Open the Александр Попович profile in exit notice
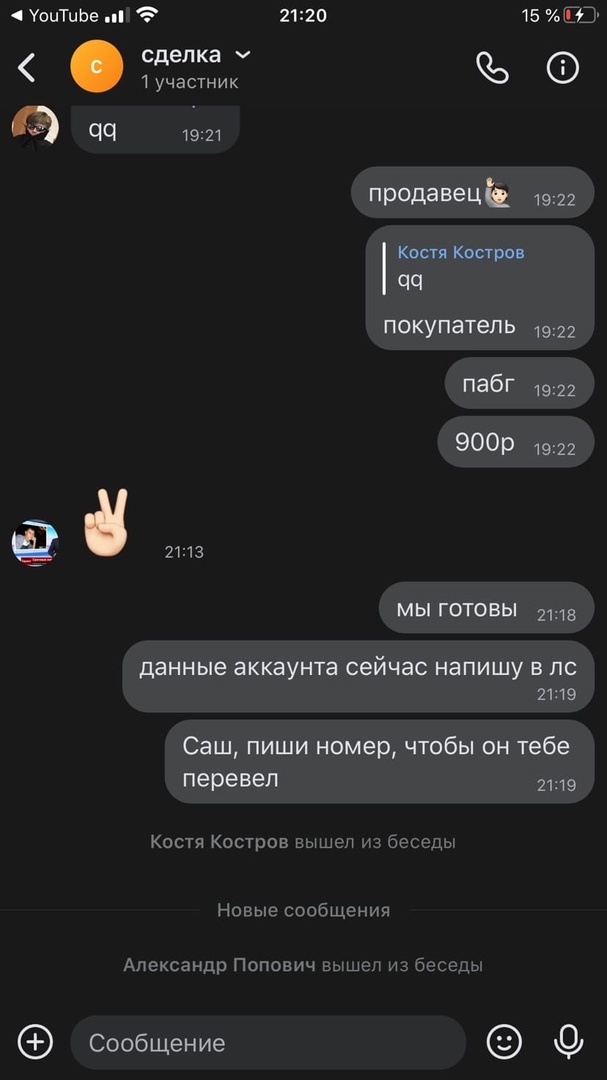This screenshot has height=1080, width=607. (219, 965)
